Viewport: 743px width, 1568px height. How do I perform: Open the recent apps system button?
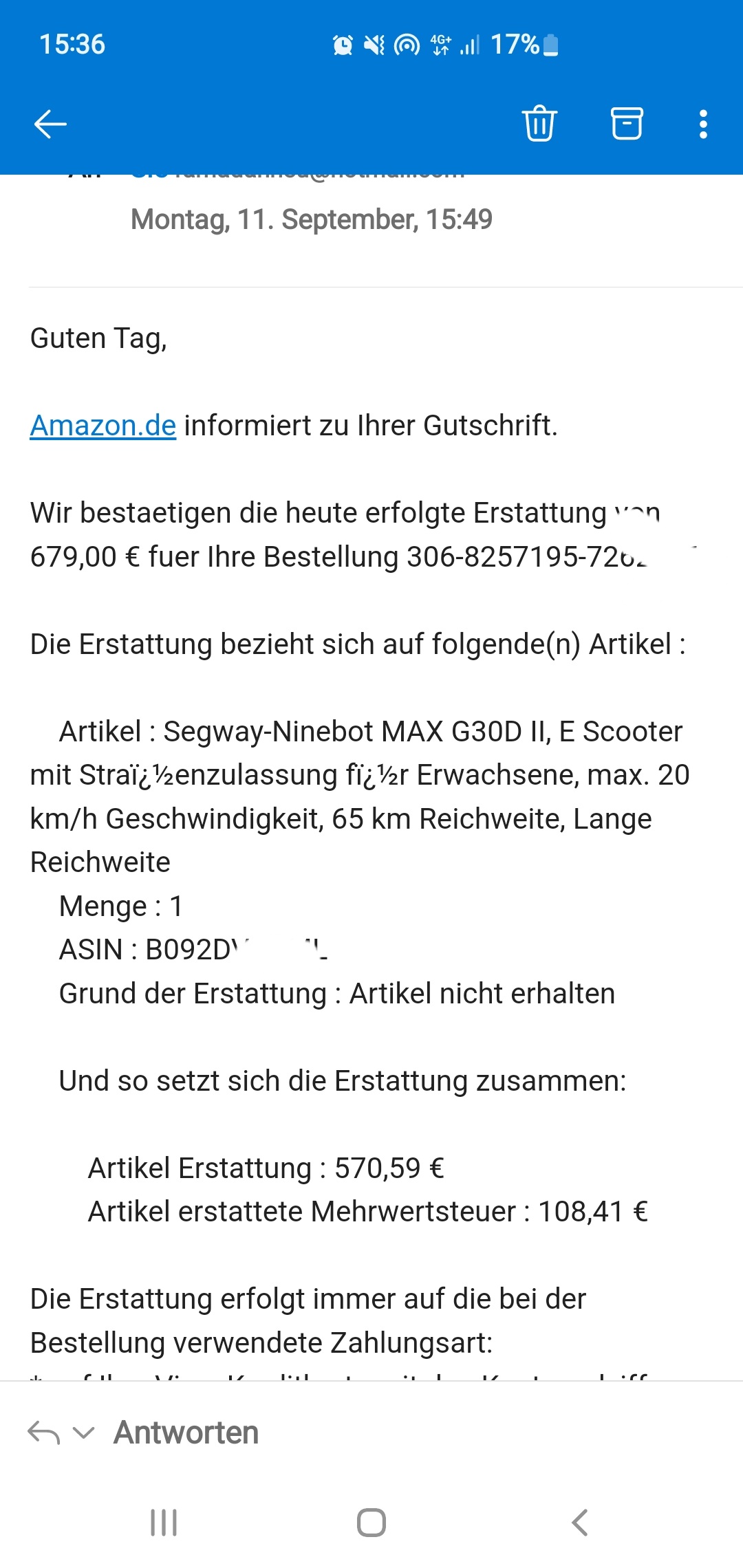[164, 1523]
